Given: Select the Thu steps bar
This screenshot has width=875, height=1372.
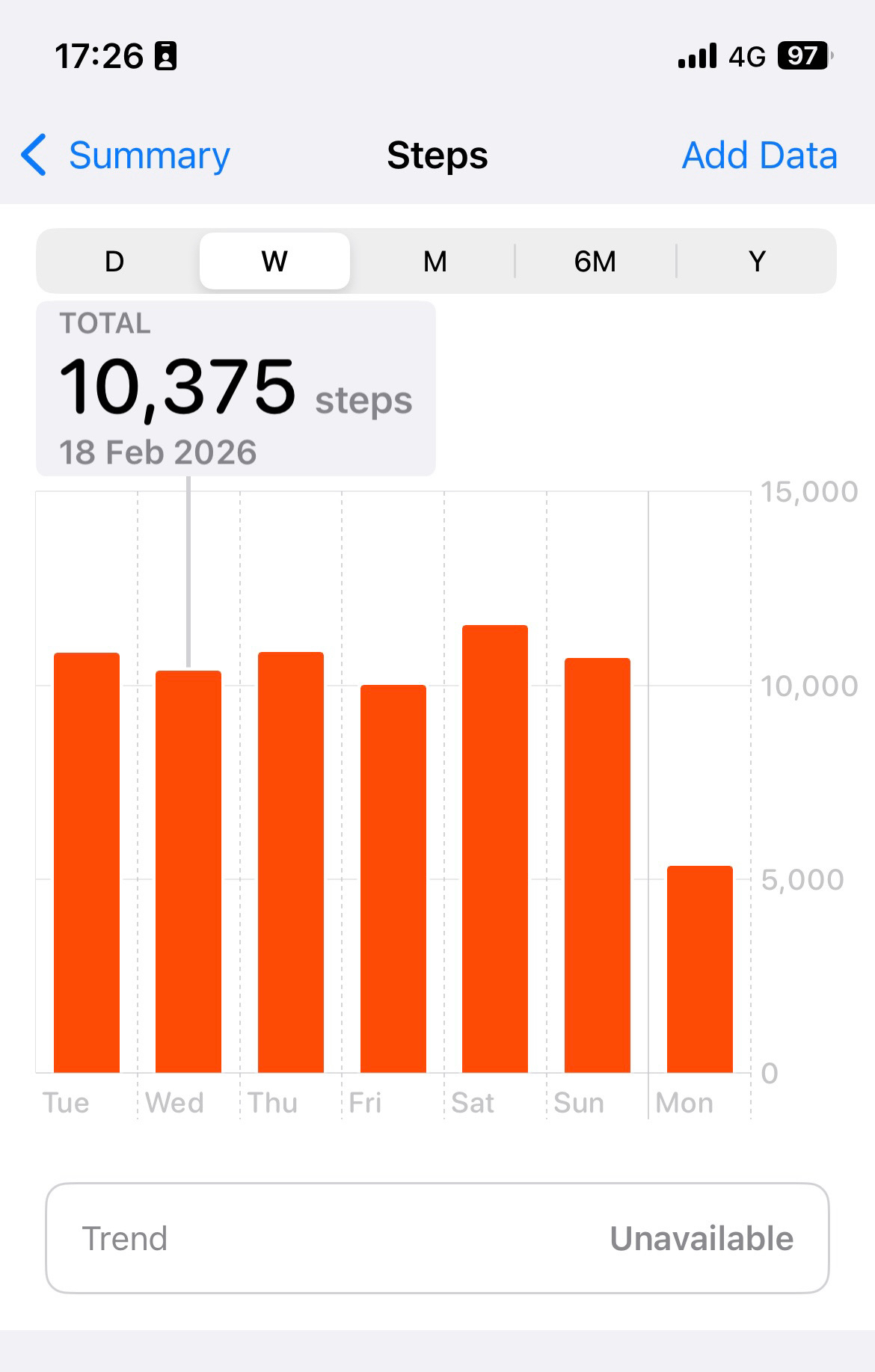Looking at the screenshot, I should click(x=291, y=863).
